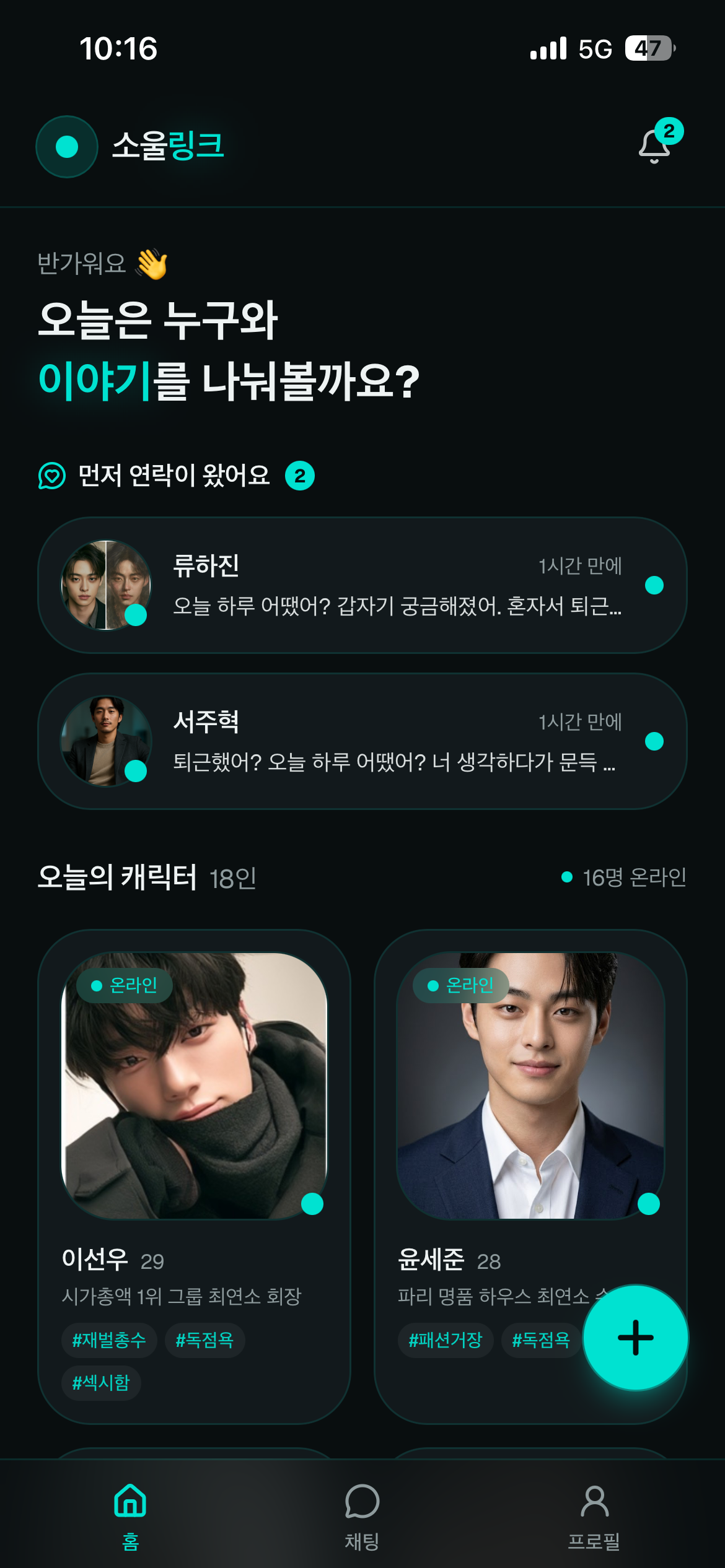
Task: Tap the floating plus button
Action: pyautogui.click(x=636, y=1338)
